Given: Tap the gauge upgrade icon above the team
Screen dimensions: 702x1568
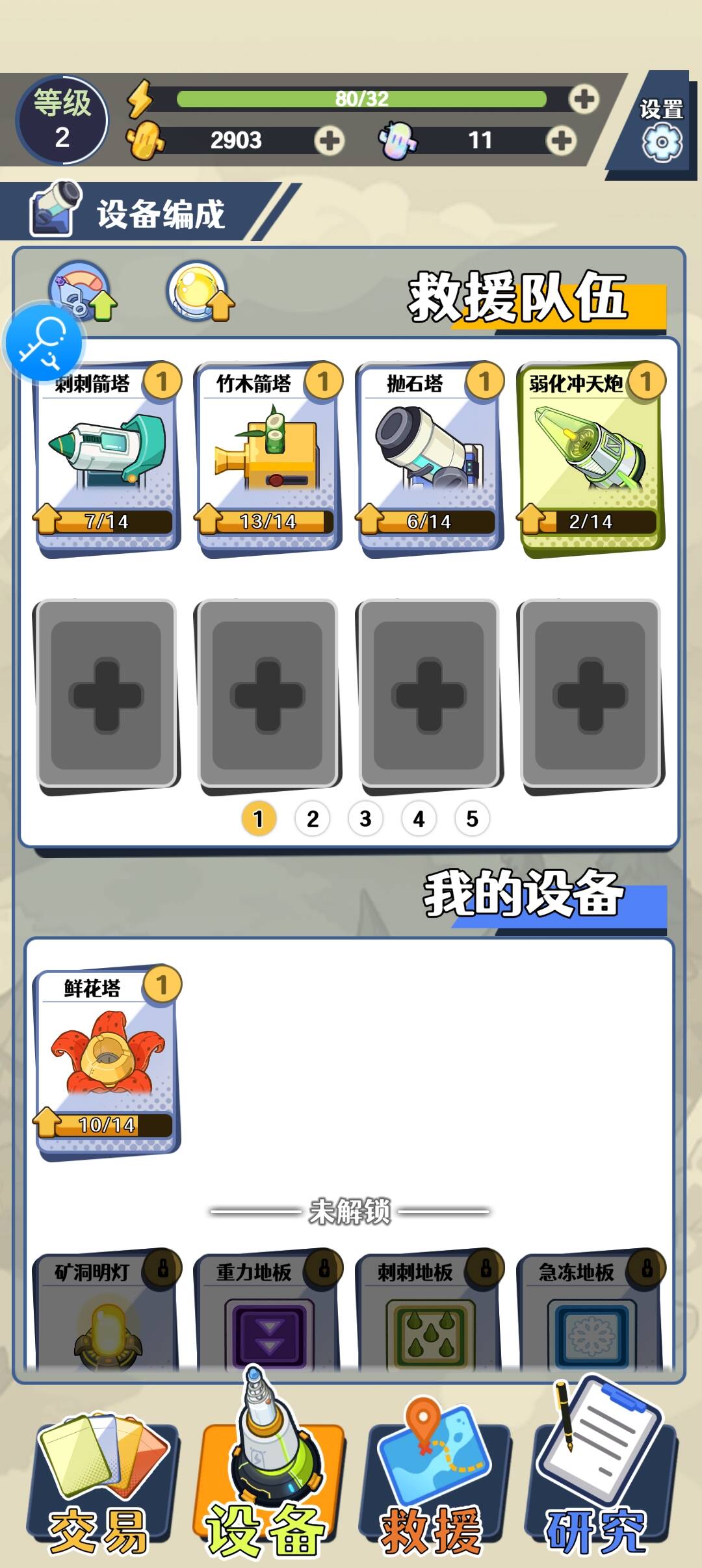Looking at the screenshot, I should [x=83, y=291].
